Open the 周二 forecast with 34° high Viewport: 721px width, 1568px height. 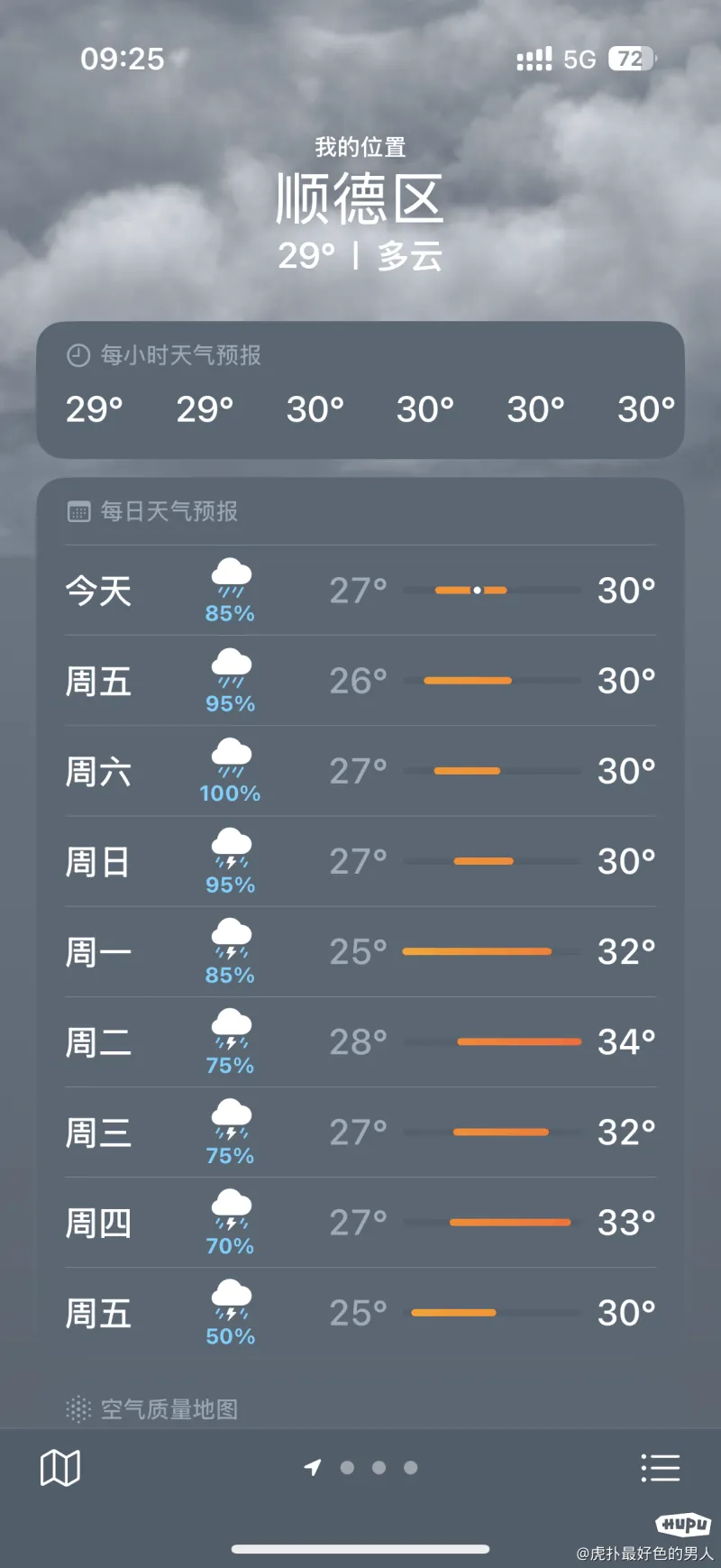pos(360,1041)
